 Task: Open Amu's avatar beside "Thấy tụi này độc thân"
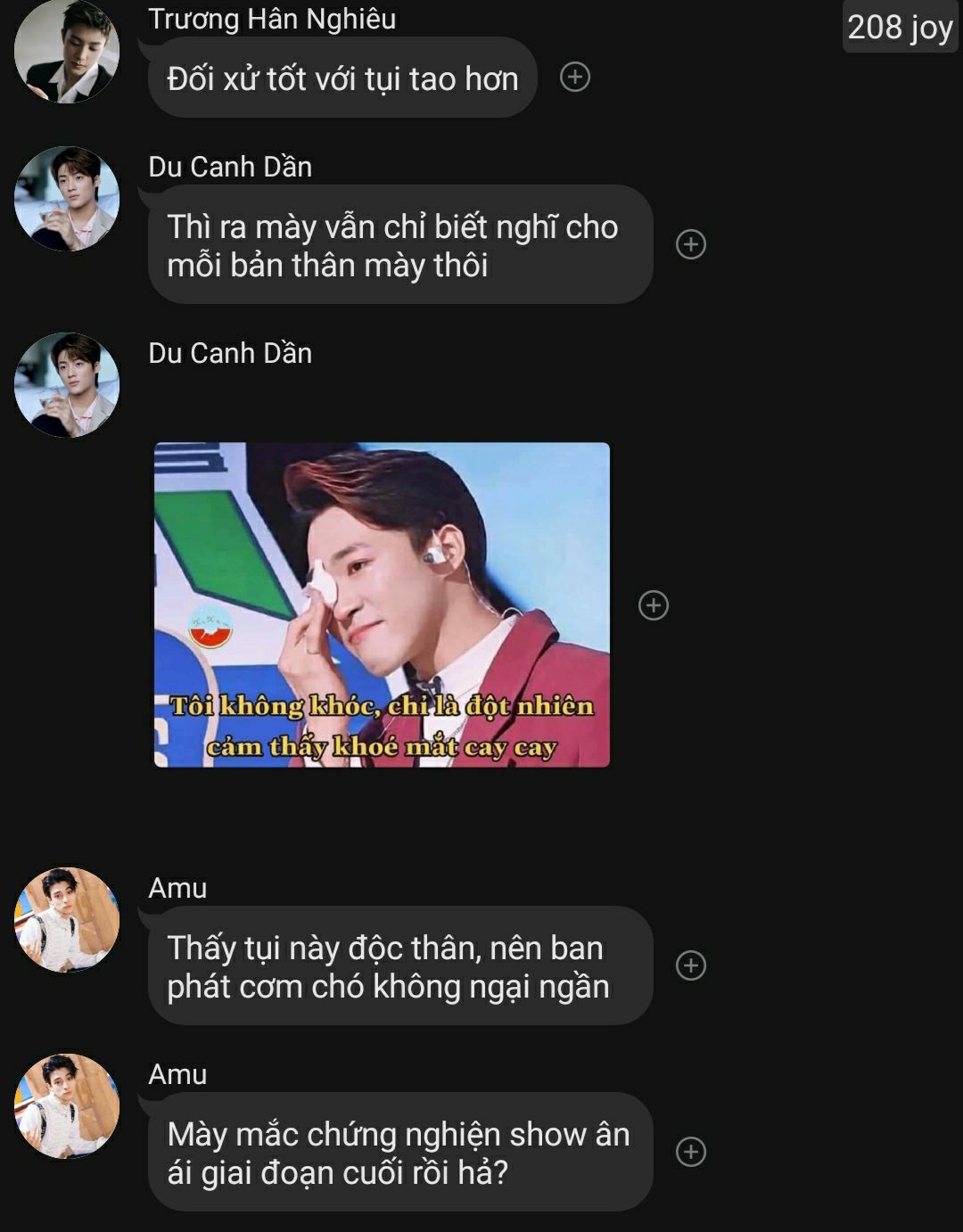coord(66,920)
